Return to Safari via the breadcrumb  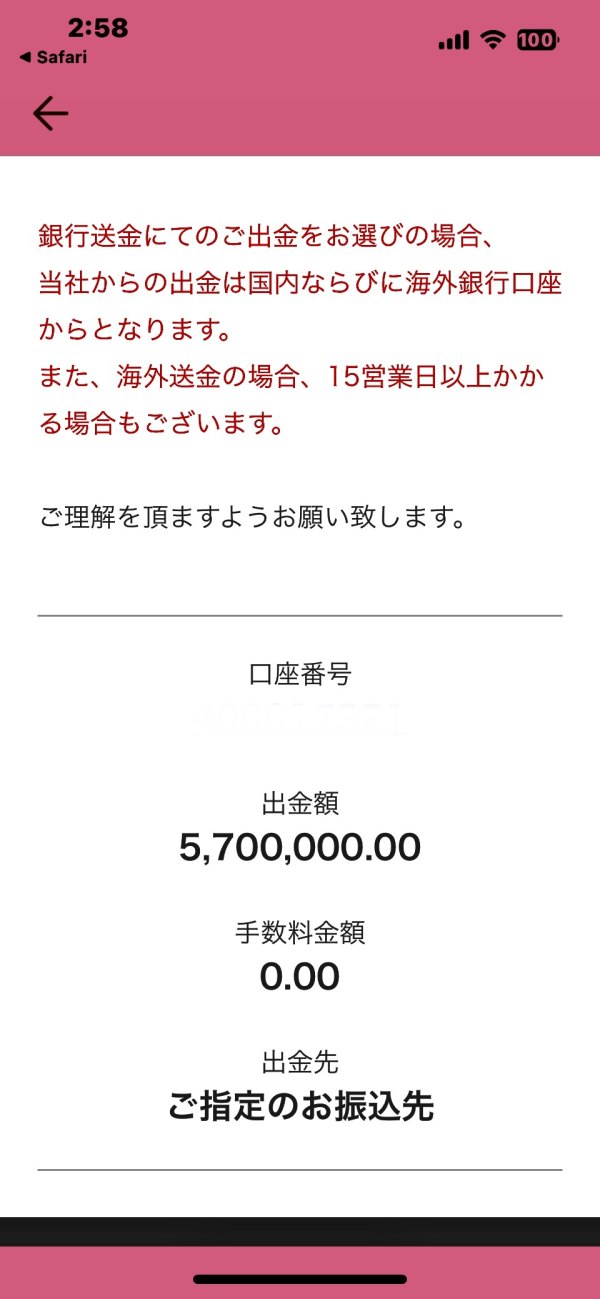[x=53, y=57]
